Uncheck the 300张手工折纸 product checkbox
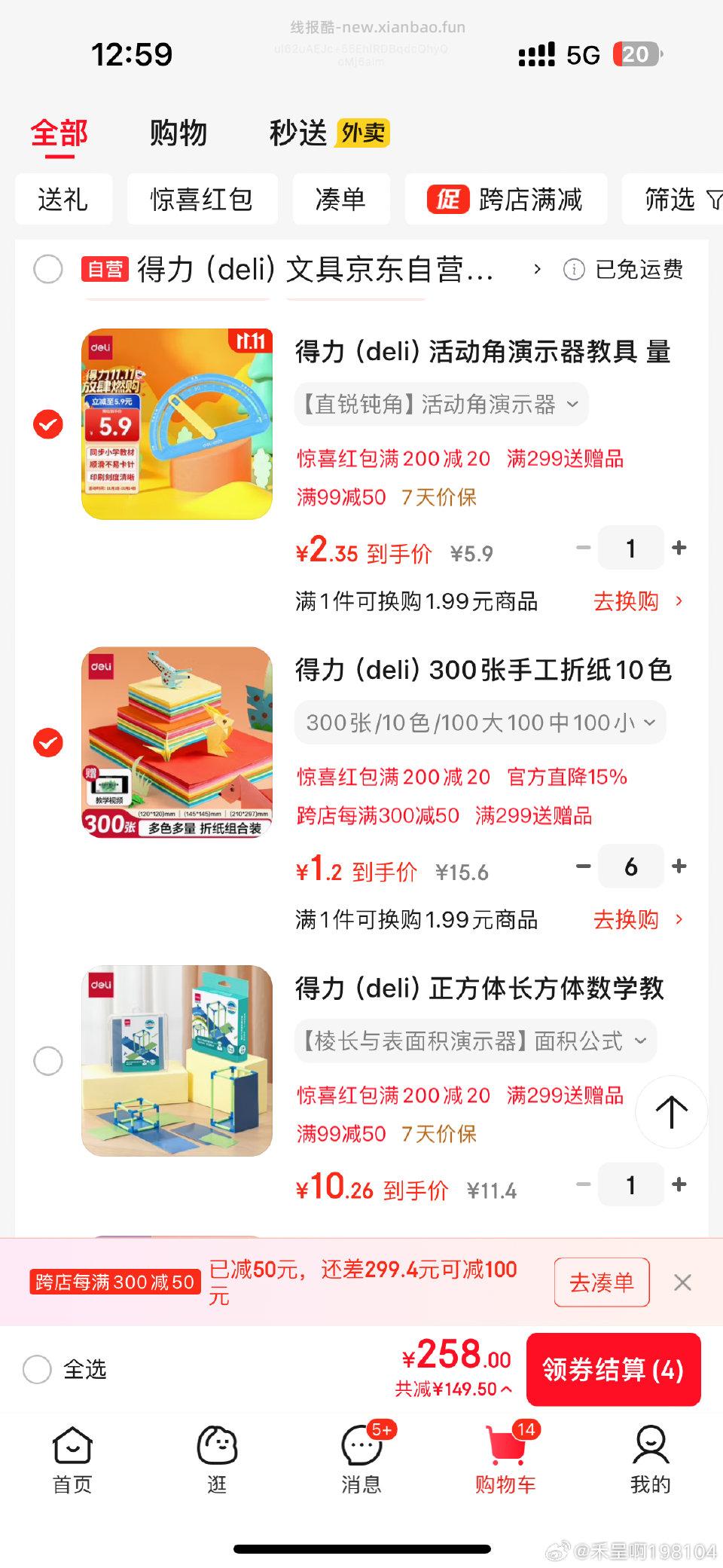723x1568 pixels. click(48, 742)
